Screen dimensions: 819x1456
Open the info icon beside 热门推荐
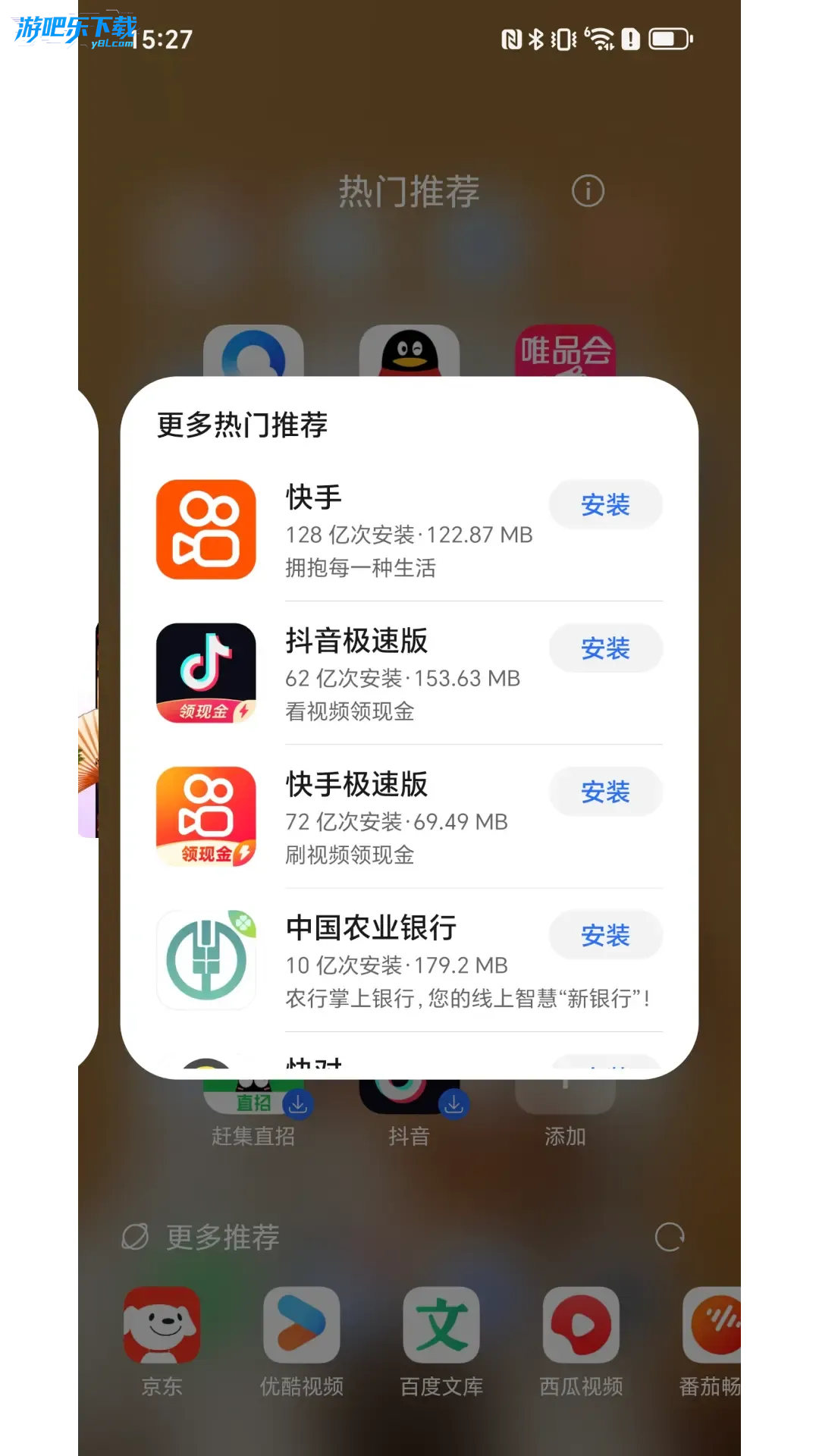[x=588, y=191]
